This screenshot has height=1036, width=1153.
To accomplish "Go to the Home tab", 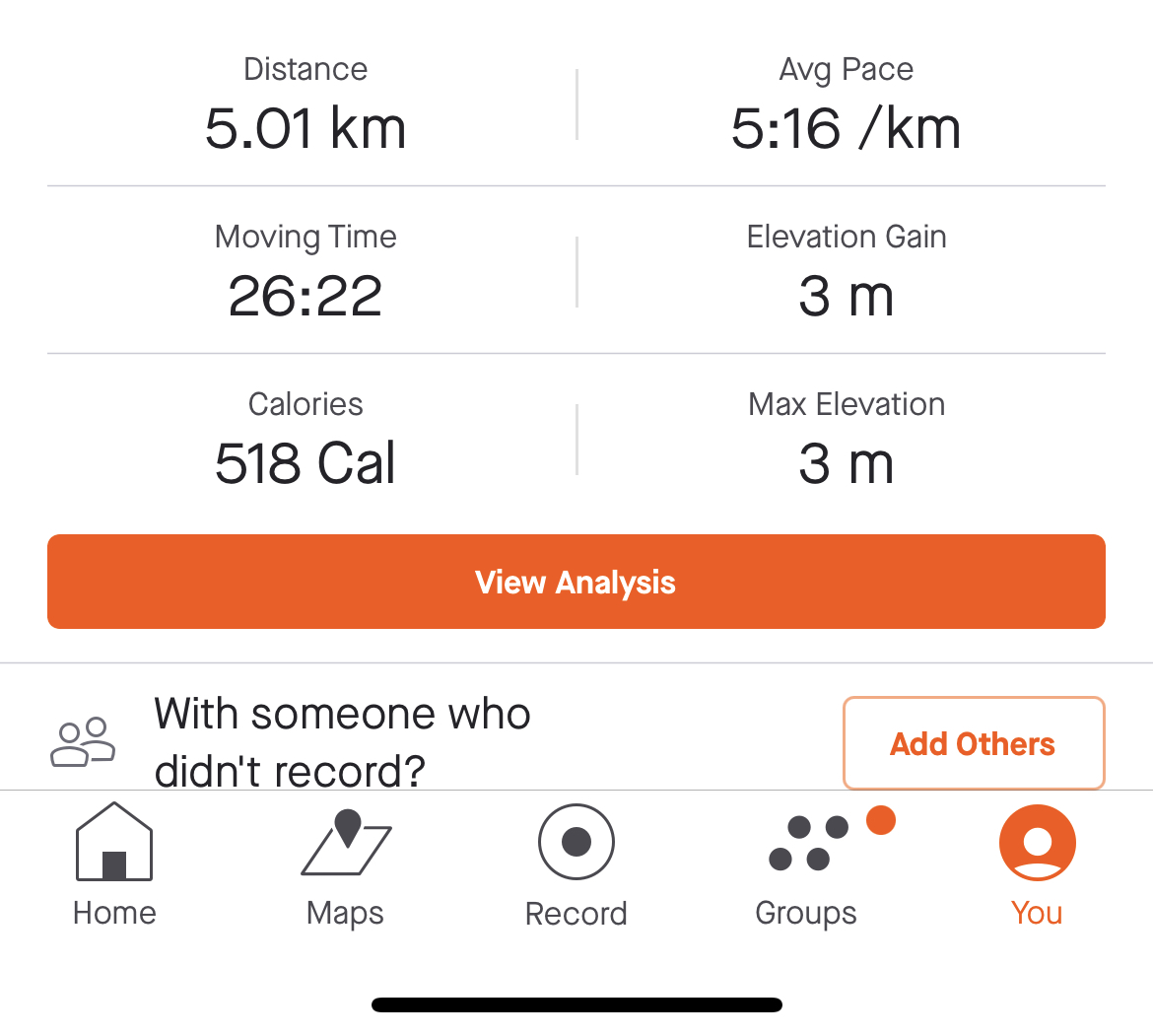I will [x=114, y=864].
